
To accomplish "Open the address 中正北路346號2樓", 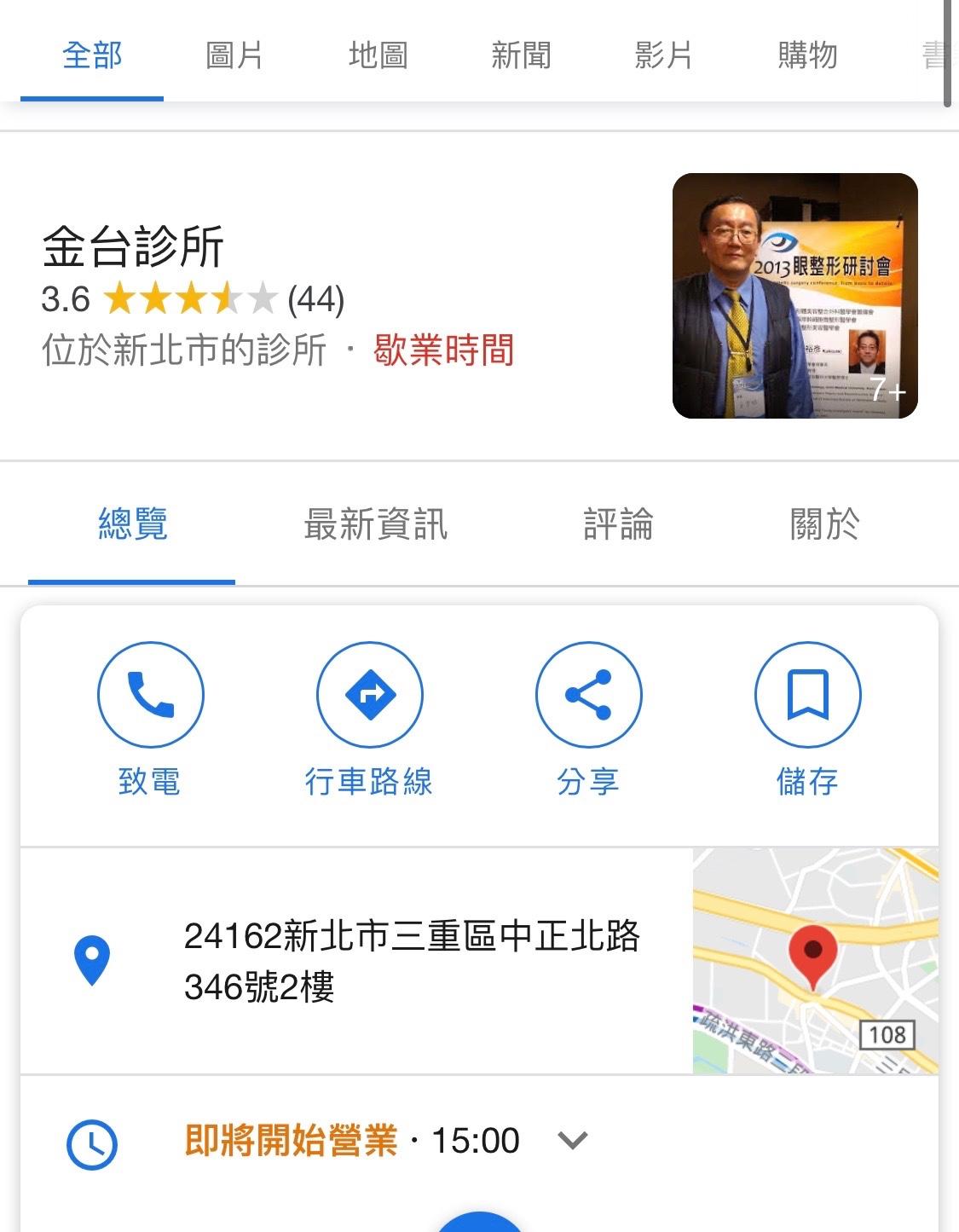I will click(x=412, y=961).
